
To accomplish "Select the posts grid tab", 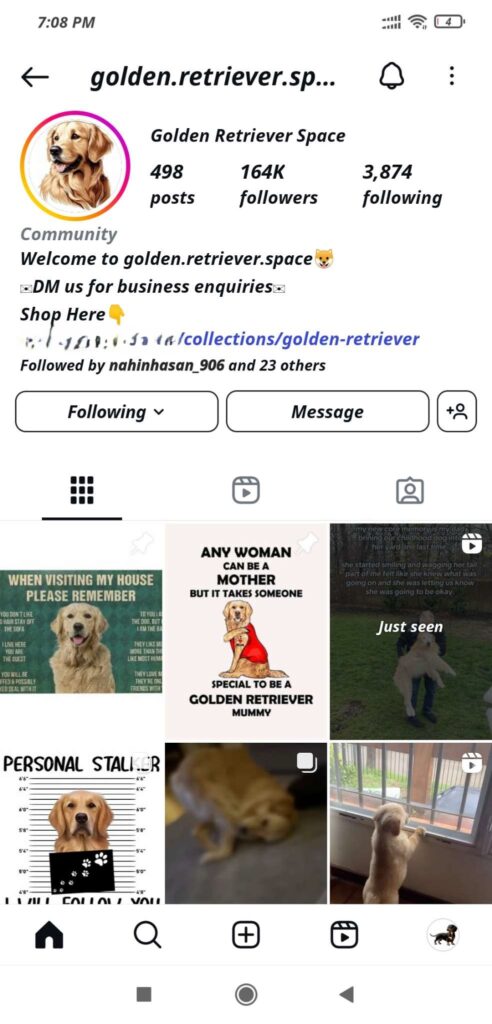I will pyautogui.click(x=82, y=490).
